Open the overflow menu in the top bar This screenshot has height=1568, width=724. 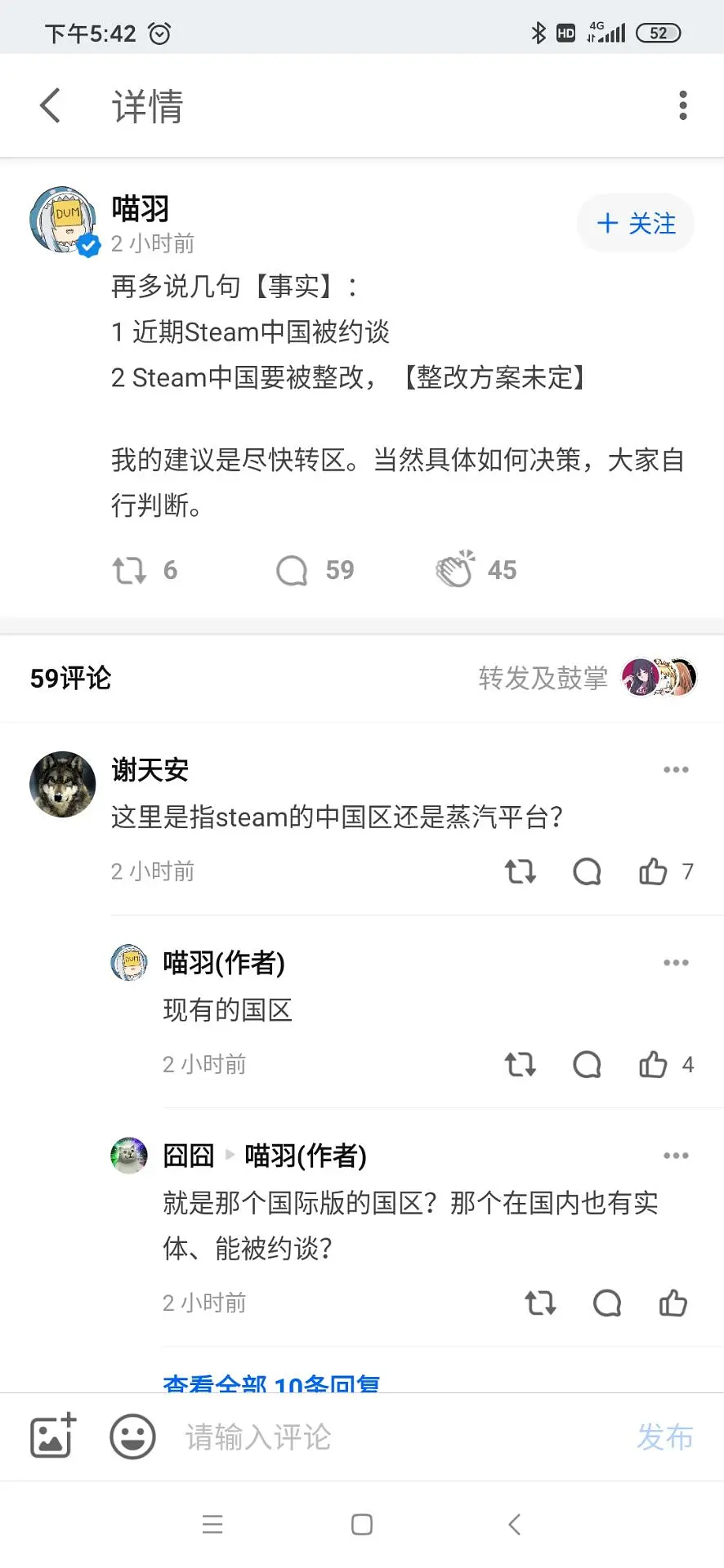[x=683, y=105]
